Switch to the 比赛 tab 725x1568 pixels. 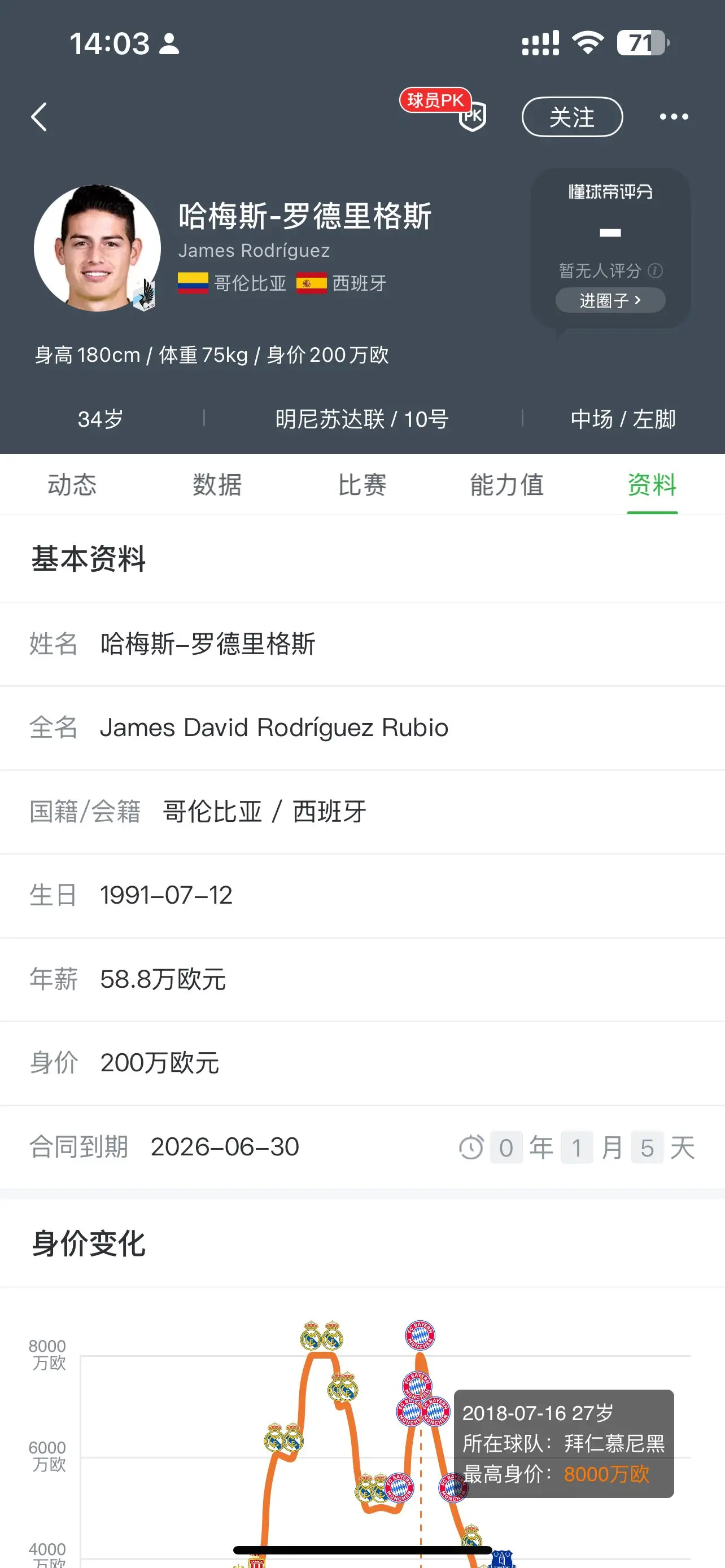pos(362,485)
